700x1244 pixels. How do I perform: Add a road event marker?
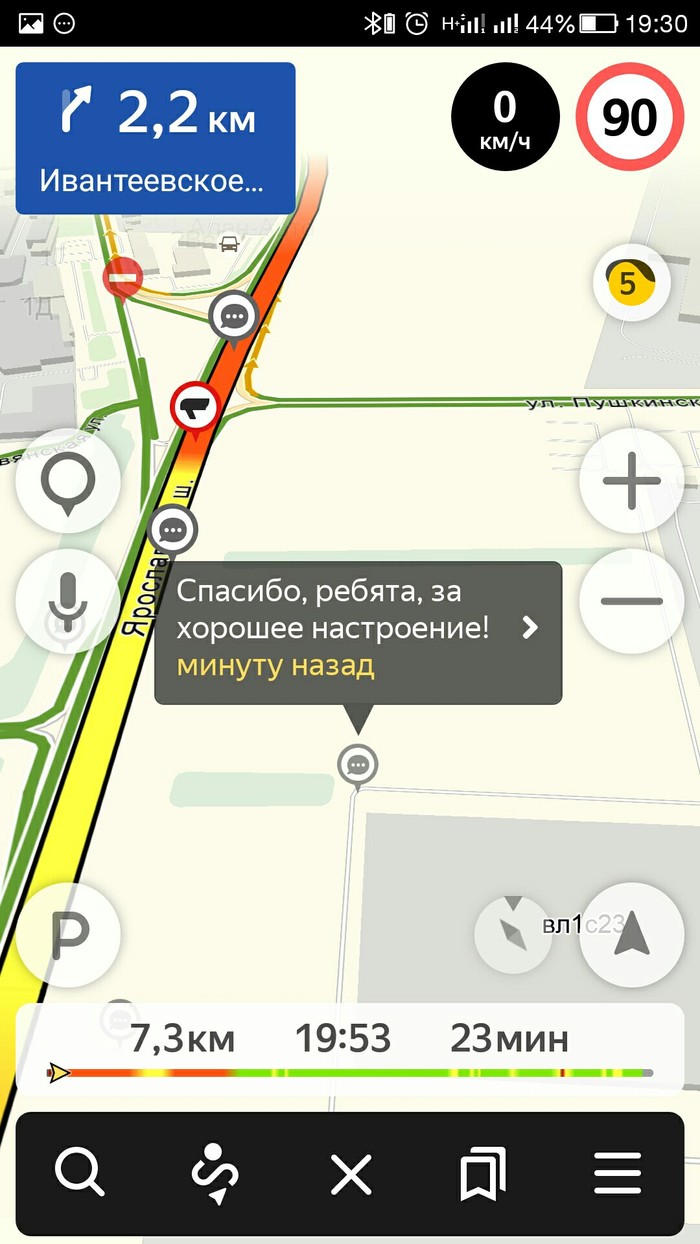pyautogui.click(x=68, y=481)
